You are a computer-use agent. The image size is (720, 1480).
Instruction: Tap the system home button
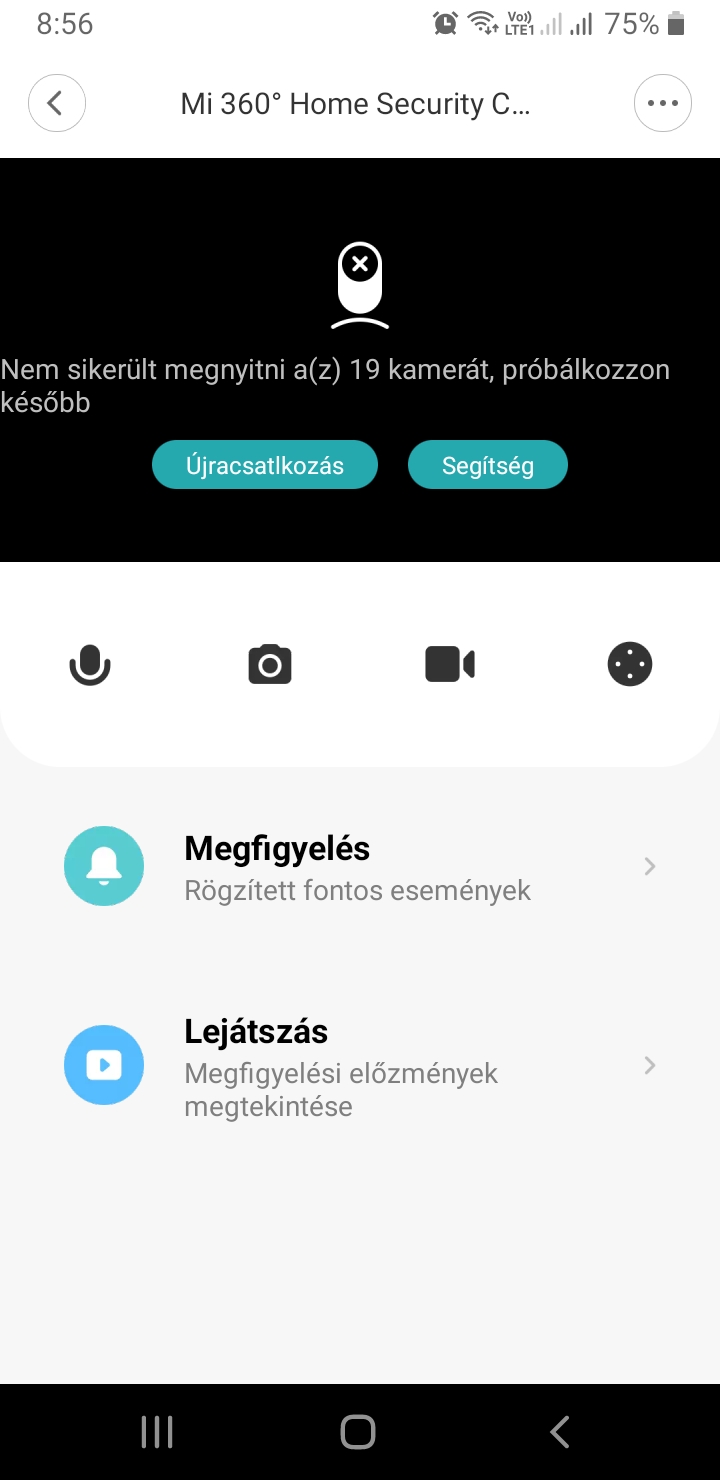[x=358, y=1432]
